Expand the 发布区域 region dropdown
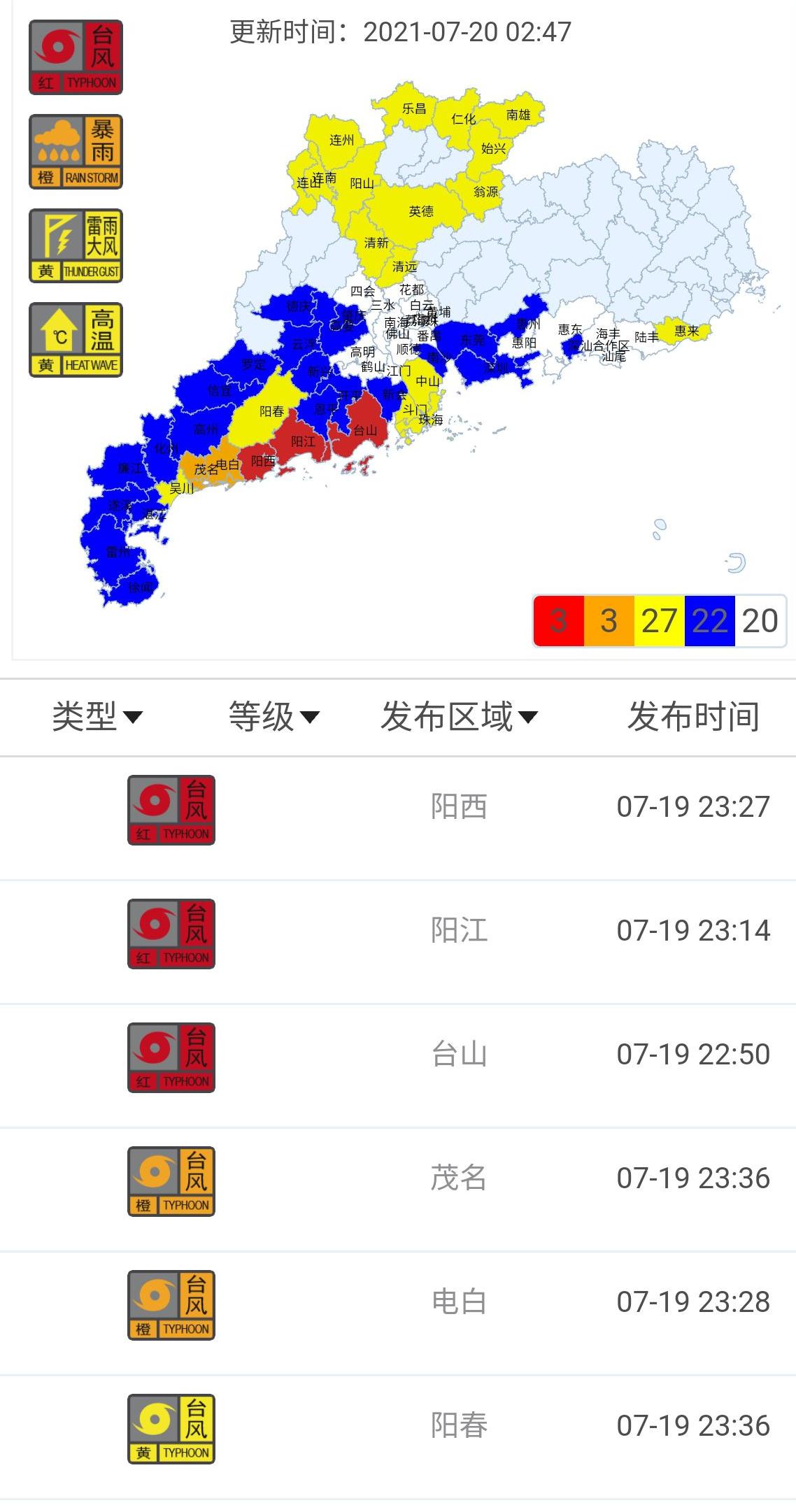Image resolution: width=796 pixels, height=1512 pixels. tap(459, 717)
